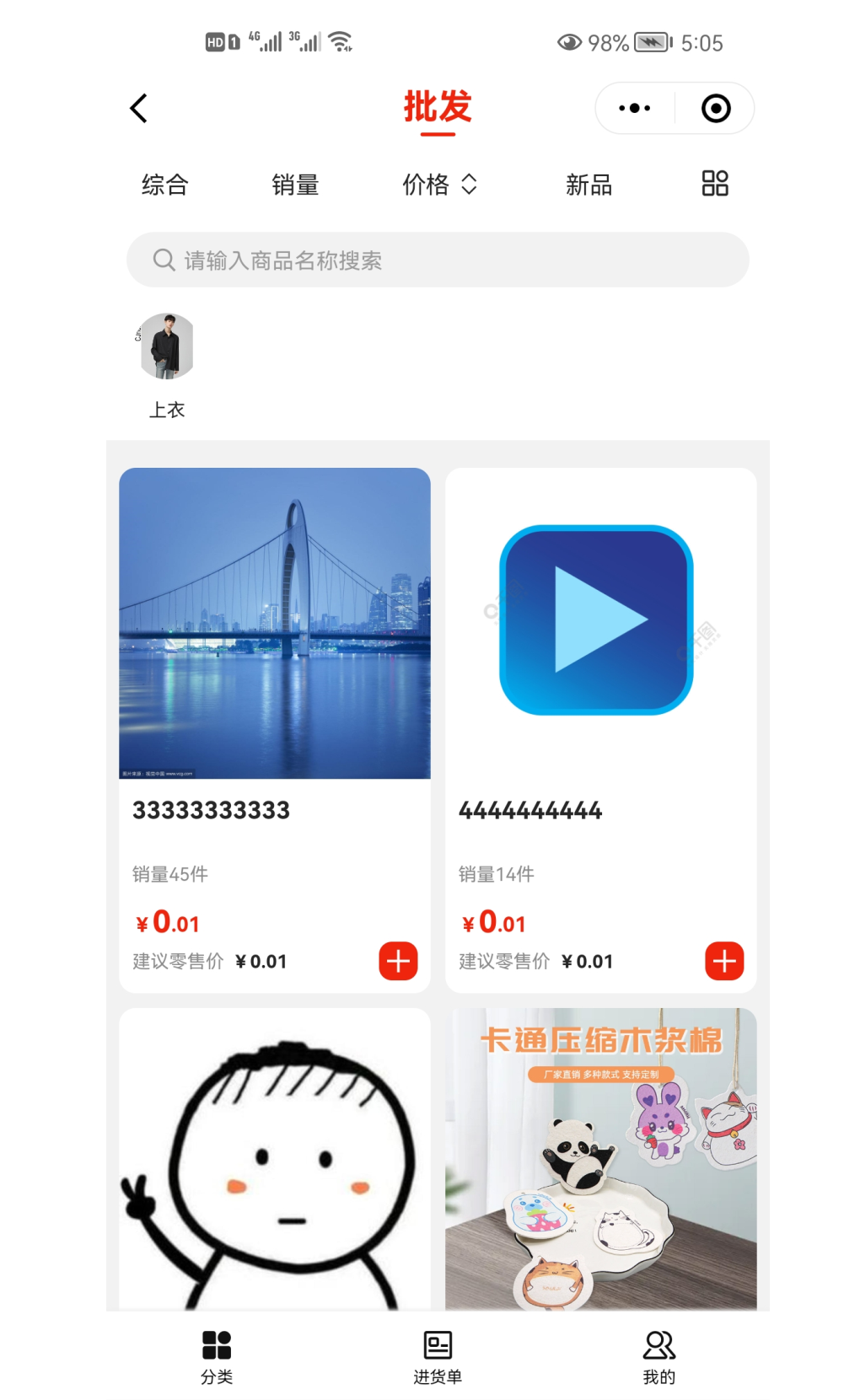Tap the product name search field
Image resolution: width=844 pixels, height=1400 pixels.
tap(438, 260)
